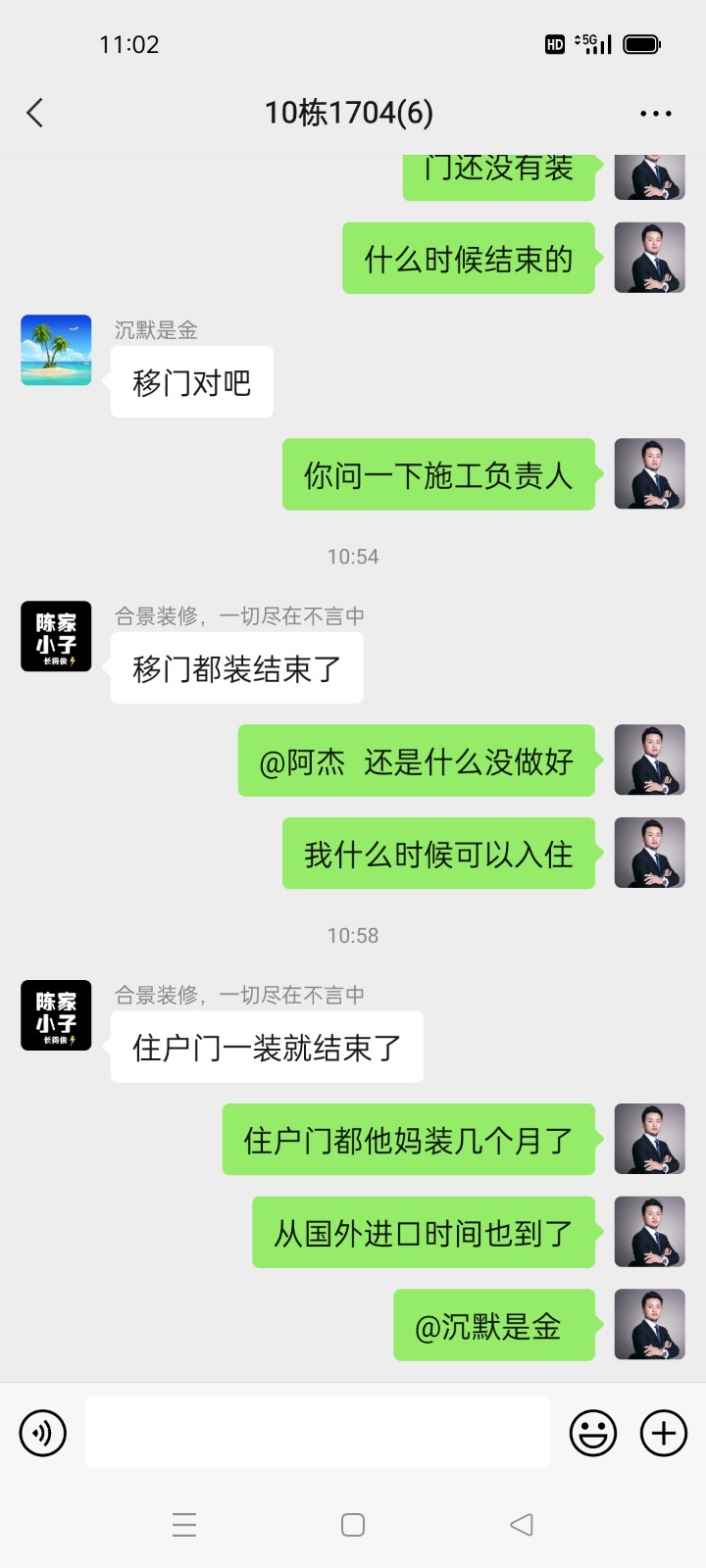Go back from the 10栋1704 chat
Viewport: 706px width, 1568px height.
(35, 113)
